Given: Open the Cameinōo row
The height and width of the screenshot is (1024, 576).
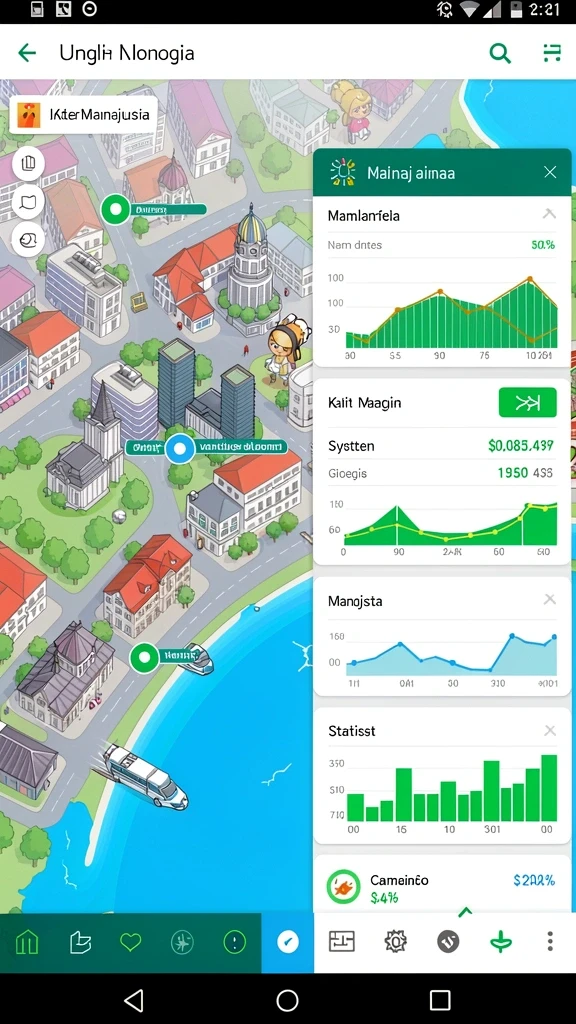Looking at the screenshot, I should [x=442, y=886].
